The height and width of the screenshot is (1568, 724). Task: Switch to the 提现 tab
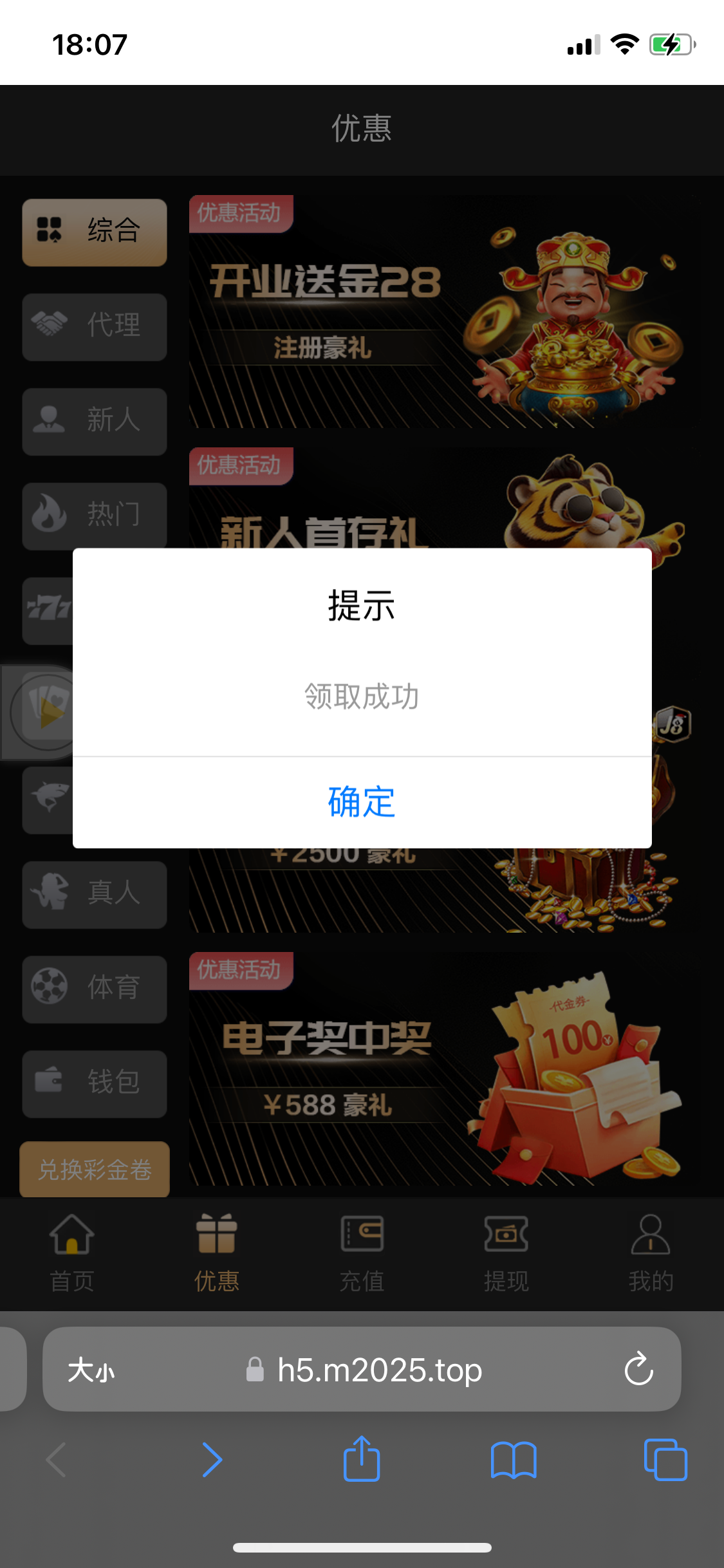coord(506,1253)
